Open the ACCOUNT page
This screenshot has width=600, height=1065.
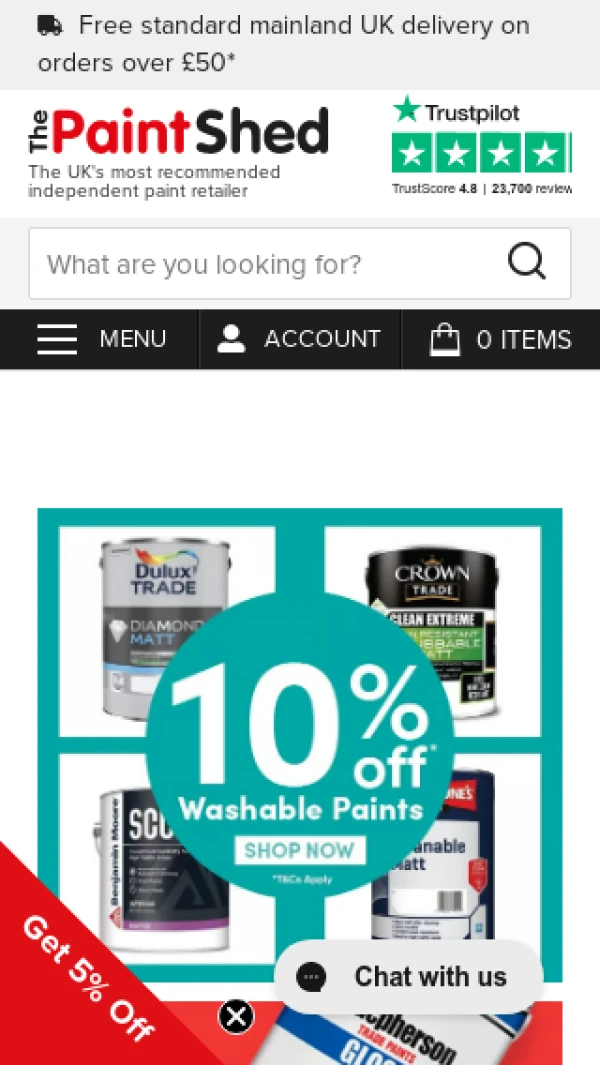click(299, 340)
